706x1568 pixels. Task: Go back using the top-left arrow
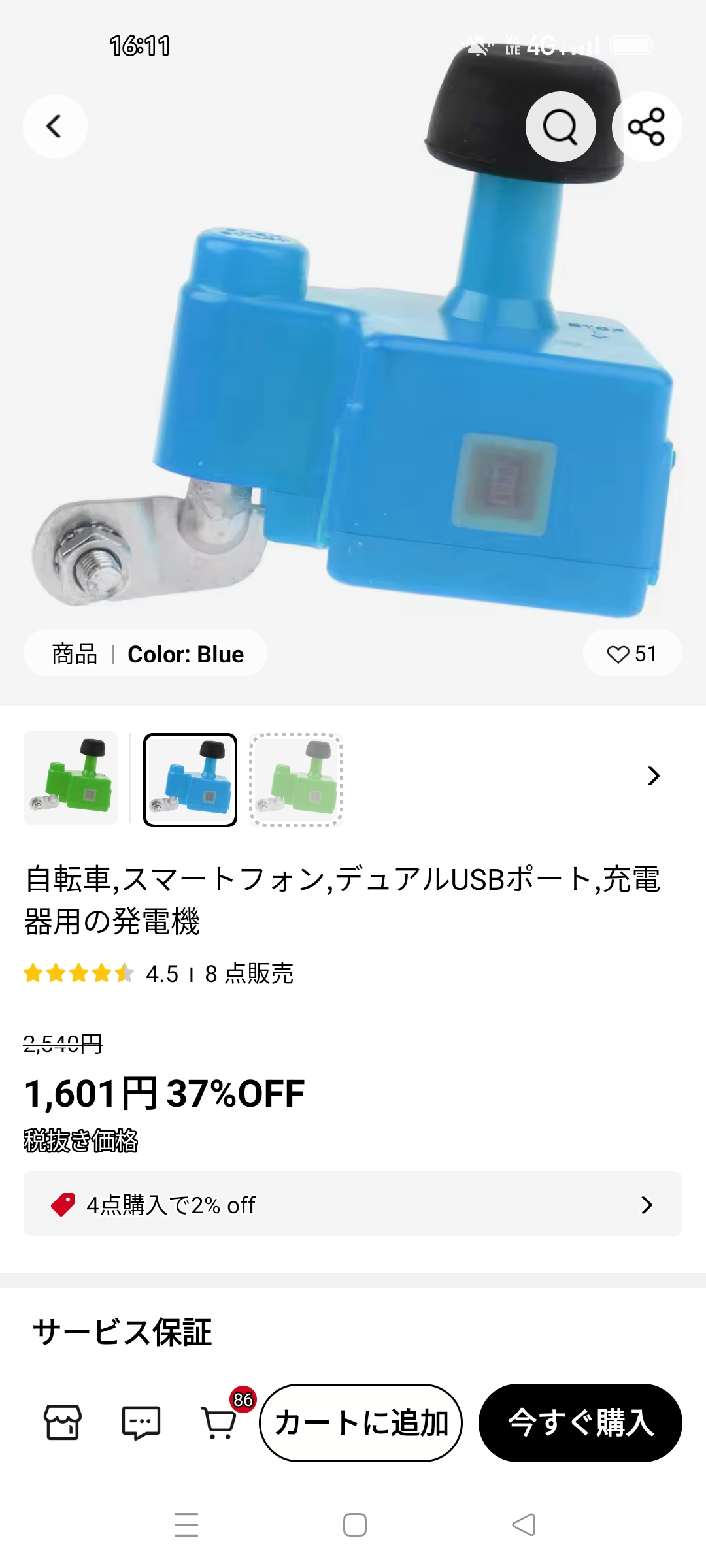[55, 127]
